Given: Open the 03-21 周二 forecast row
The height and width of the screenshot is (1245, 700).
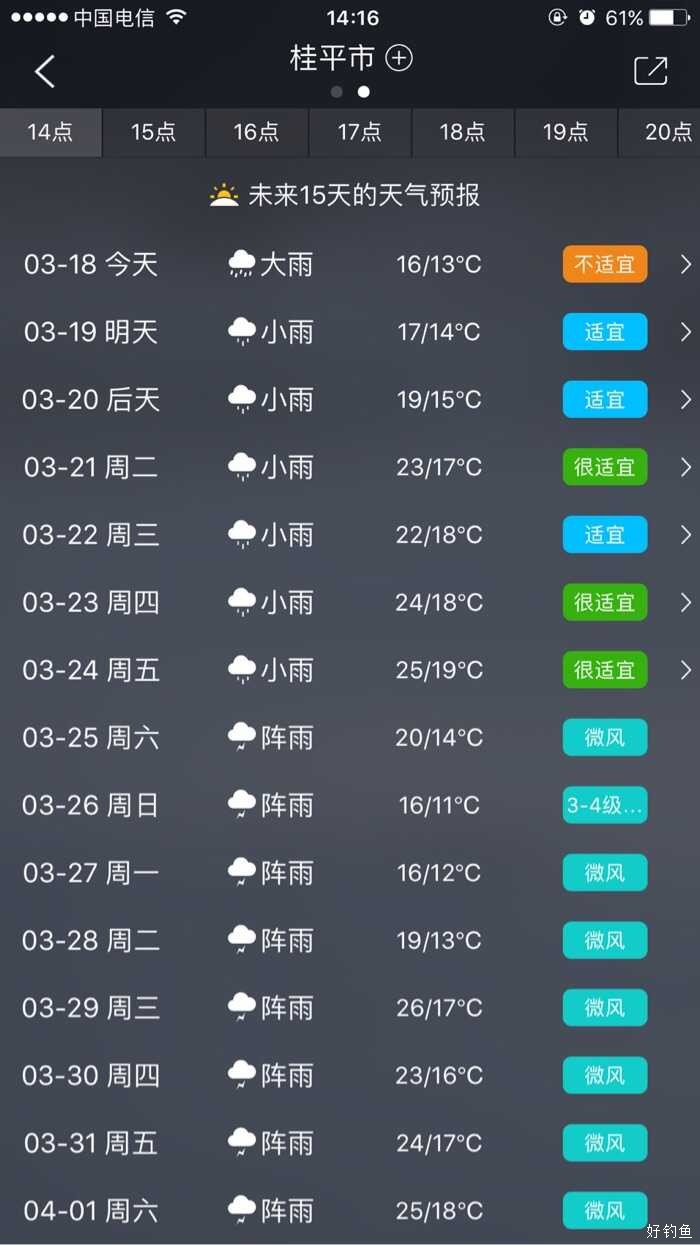Looking at the screenshot, I should click(x=350, y=467).
